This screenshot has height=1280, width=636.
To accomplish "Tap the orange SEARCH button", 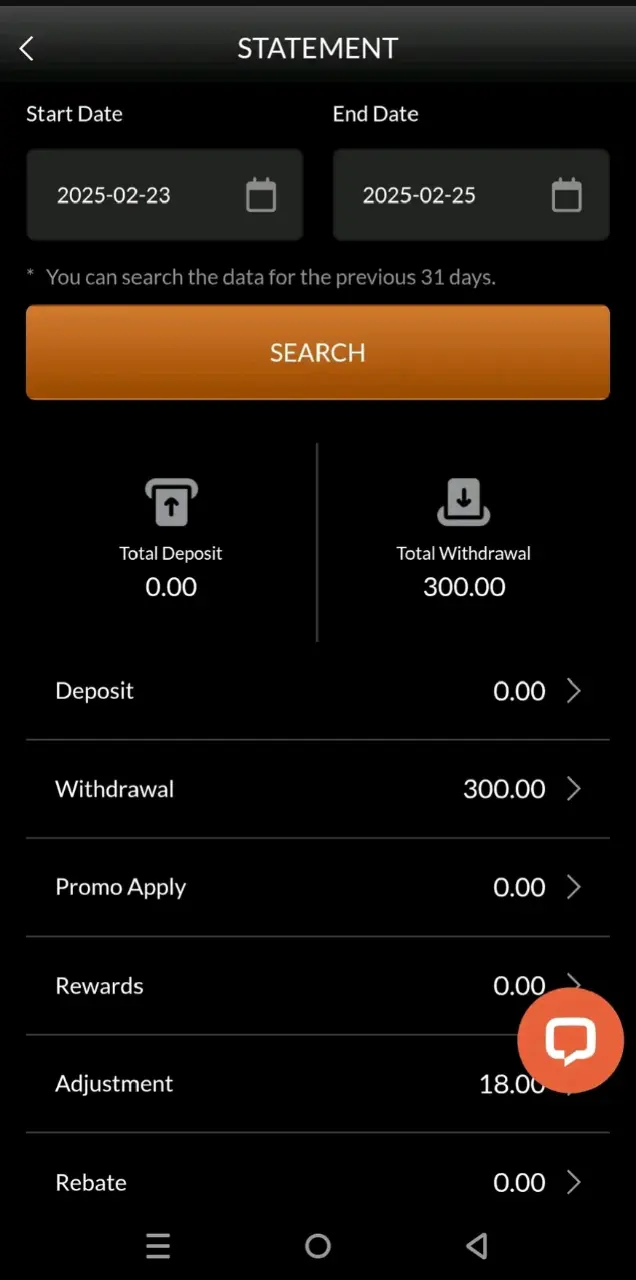I will click(x=318, y=352).
